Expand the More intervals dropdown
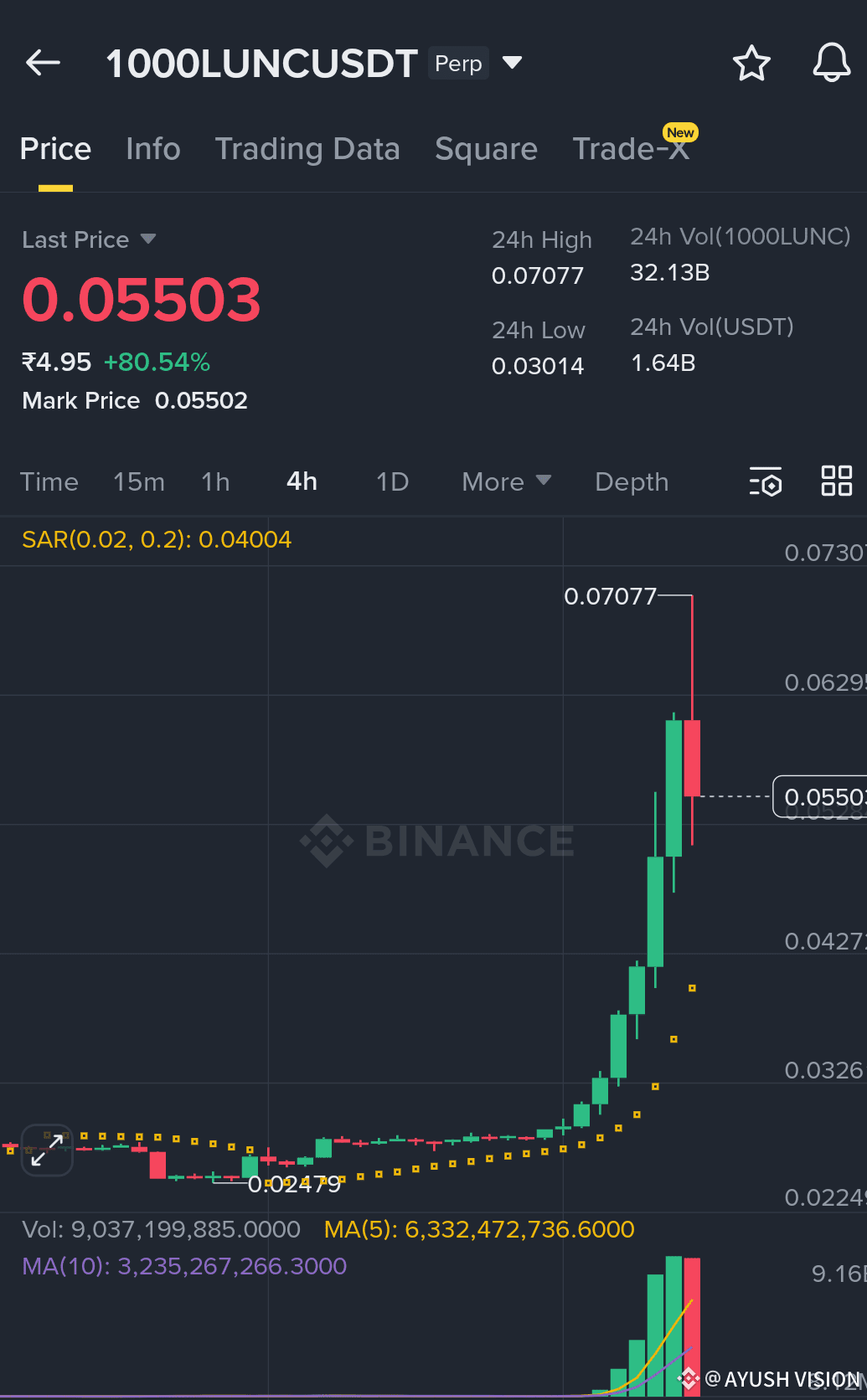 (x=506, y=482)
